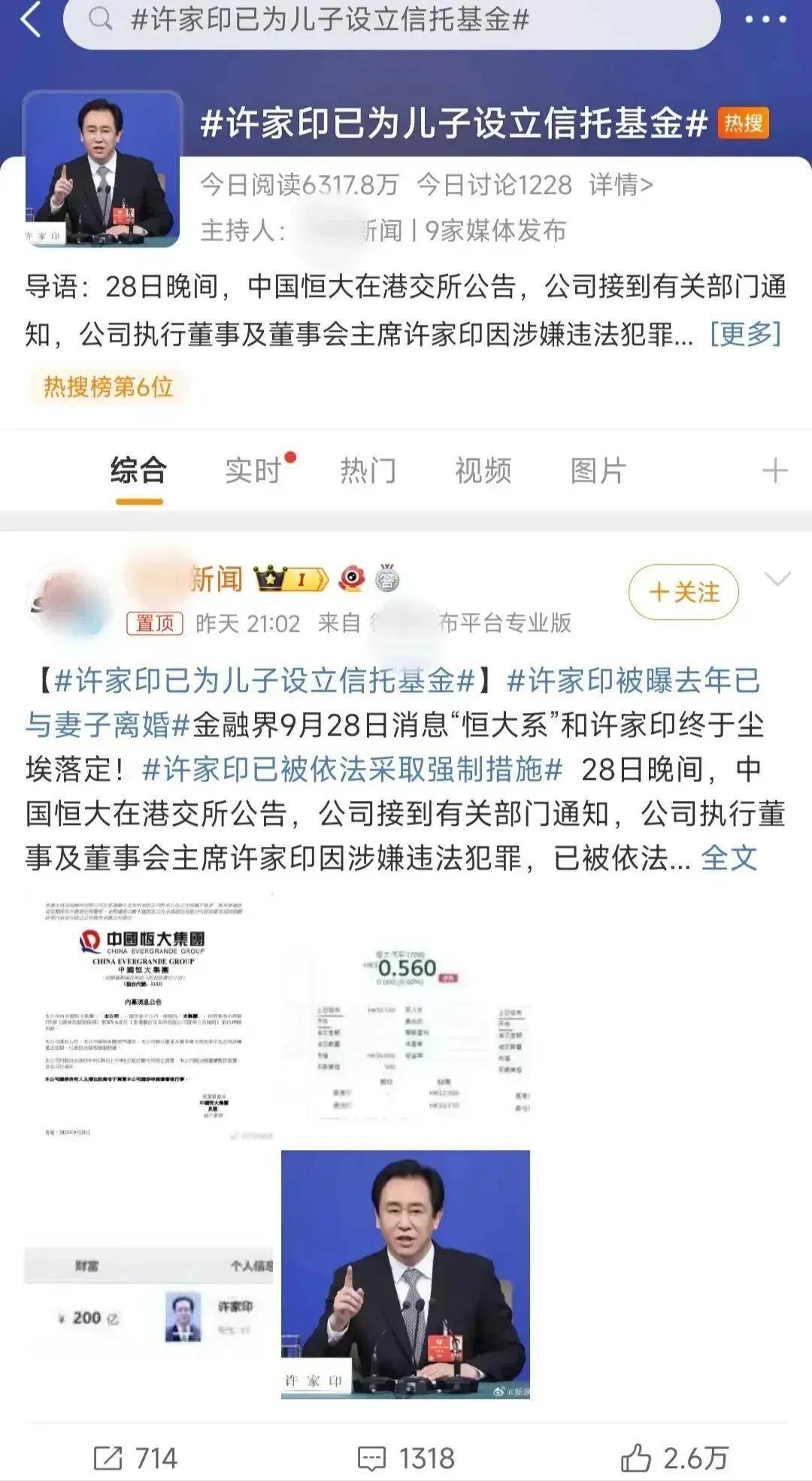The height and width of the screenshot is (1481, 812).
Task: Open 详情 topic details
Action: (621, 184)
